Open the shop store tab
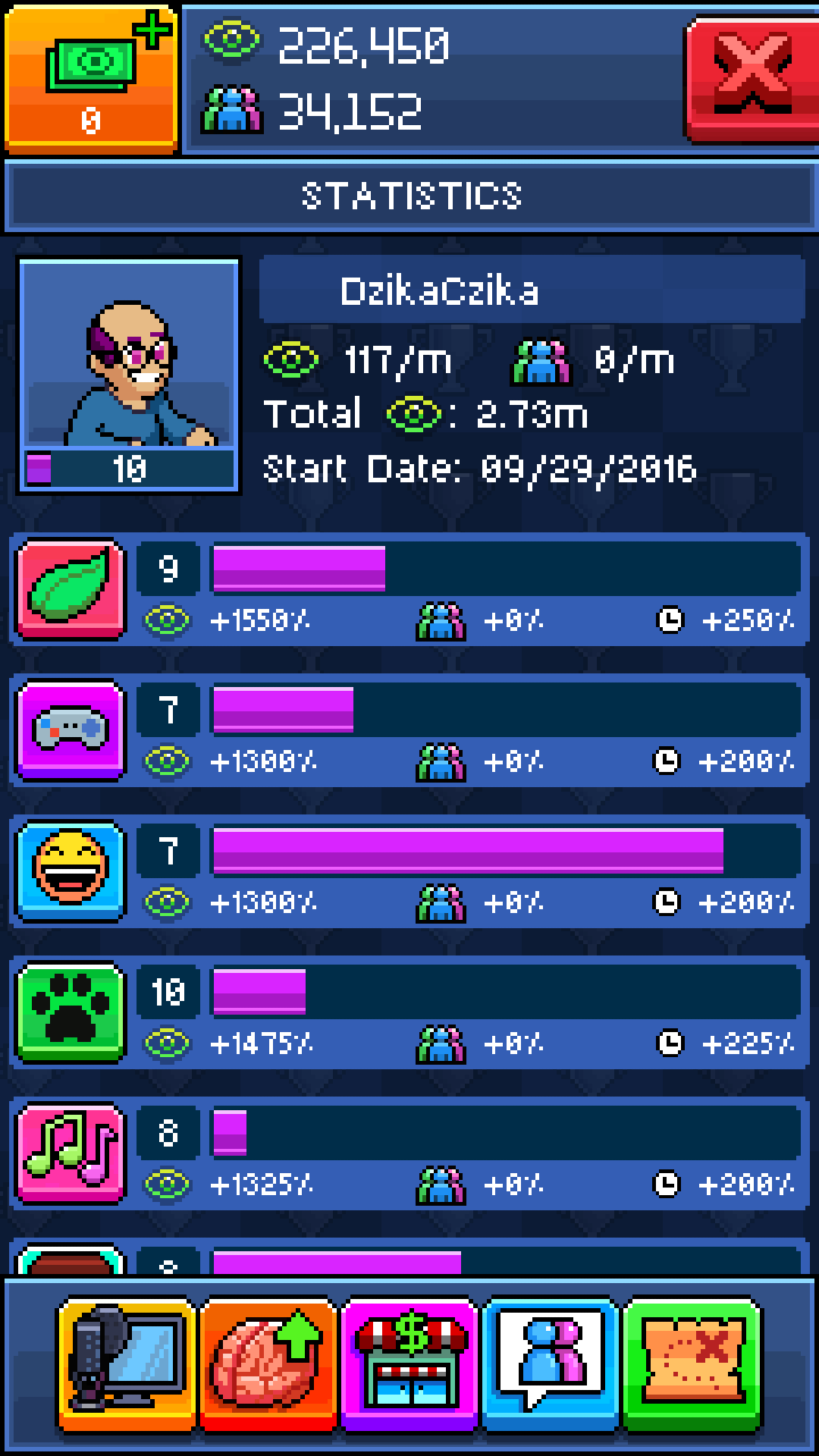 tap(409, 1363)
